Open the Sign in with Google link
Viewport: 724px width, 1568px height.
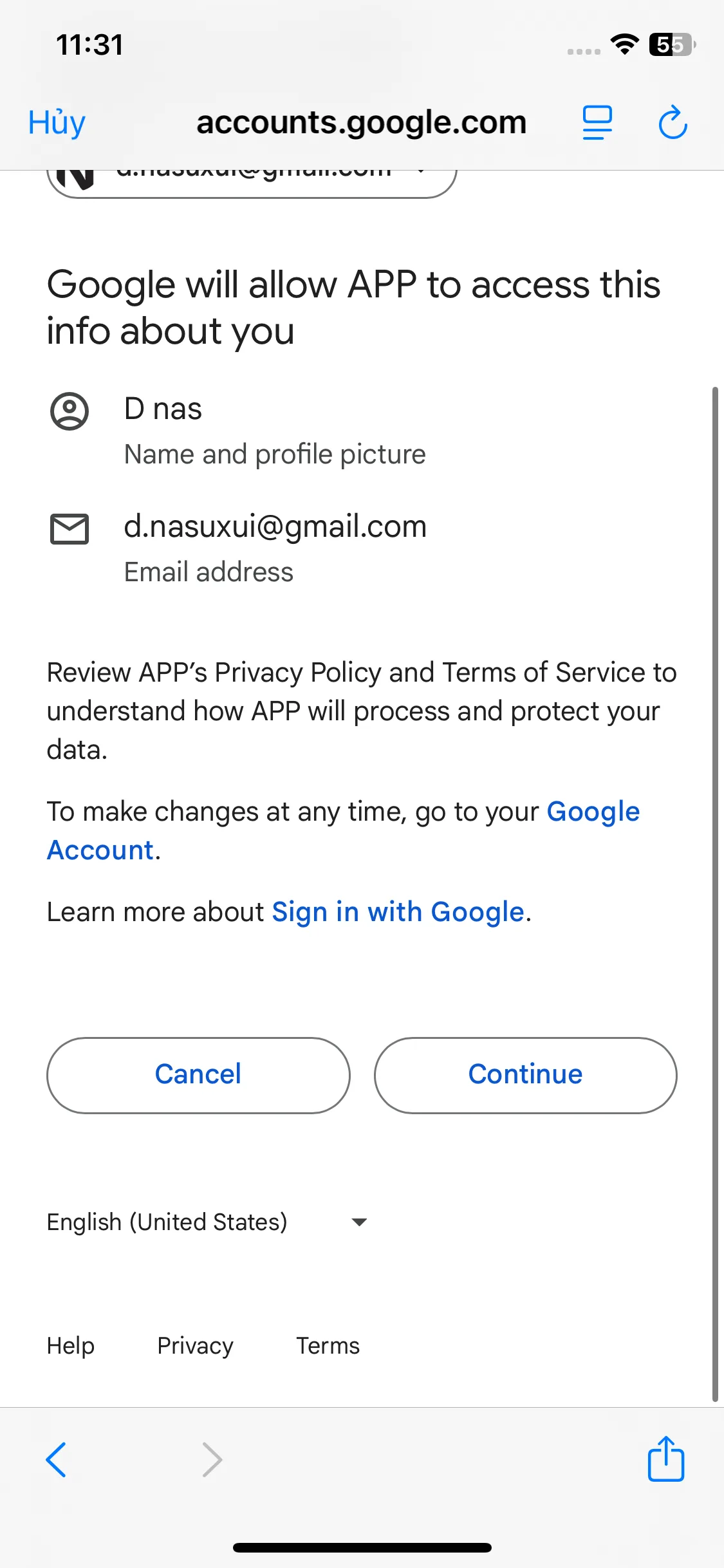398,912
